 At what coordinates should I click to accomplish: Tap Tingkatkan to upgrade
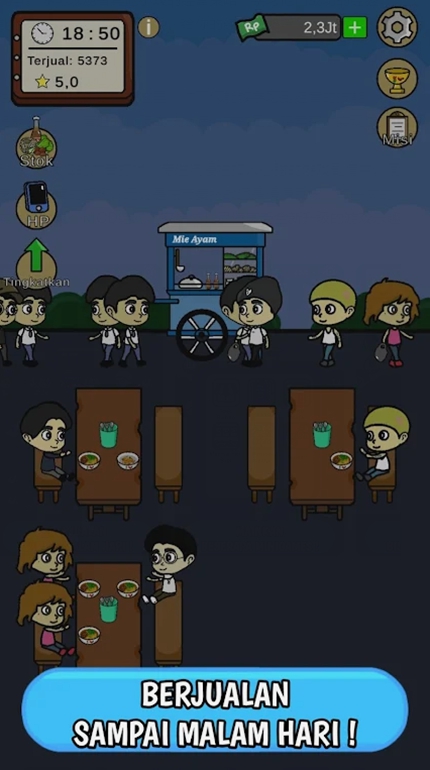coord(36,264)
